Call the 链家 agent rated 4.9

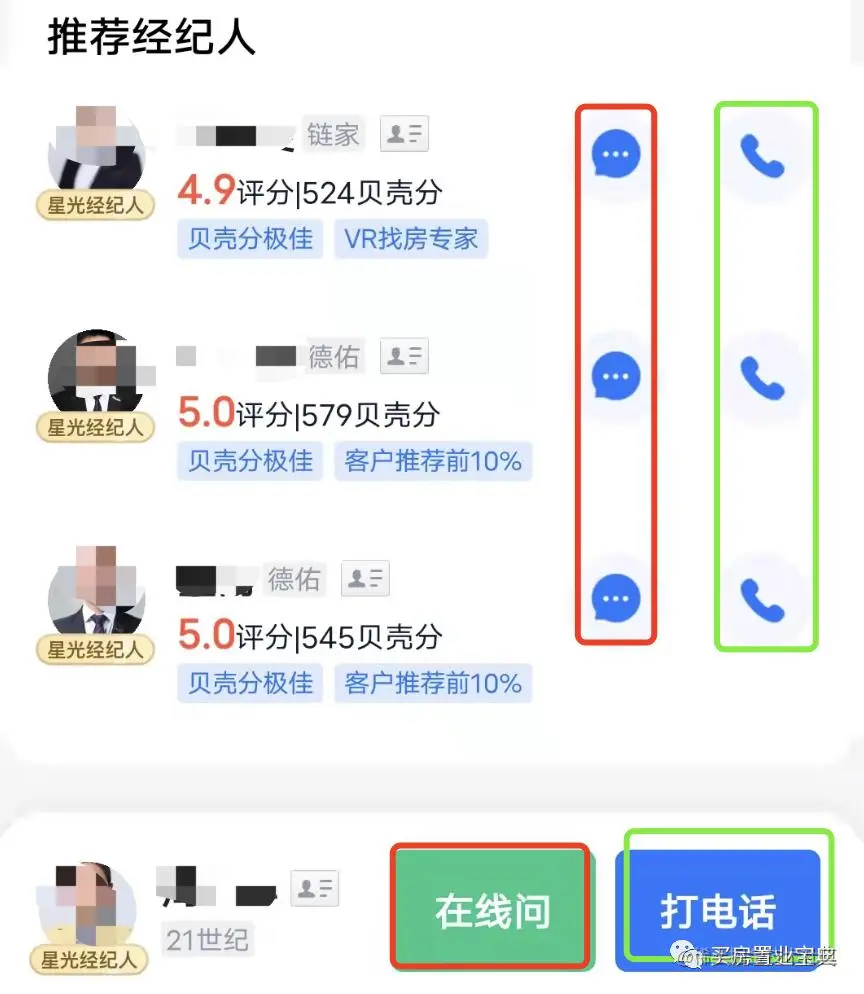[x=762, y=156]
